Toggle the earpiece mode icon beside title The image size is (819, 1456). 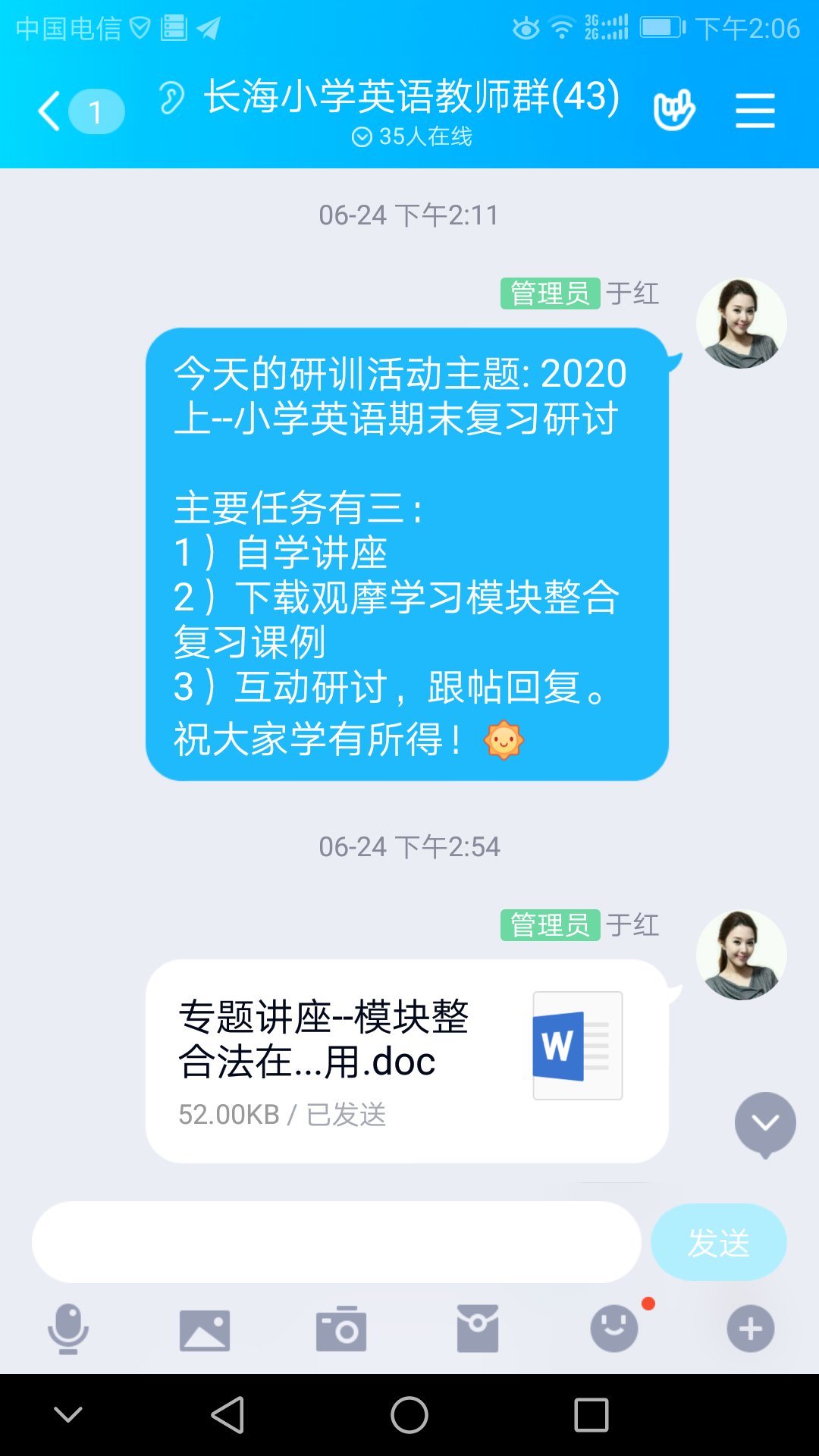click(172, 98)
